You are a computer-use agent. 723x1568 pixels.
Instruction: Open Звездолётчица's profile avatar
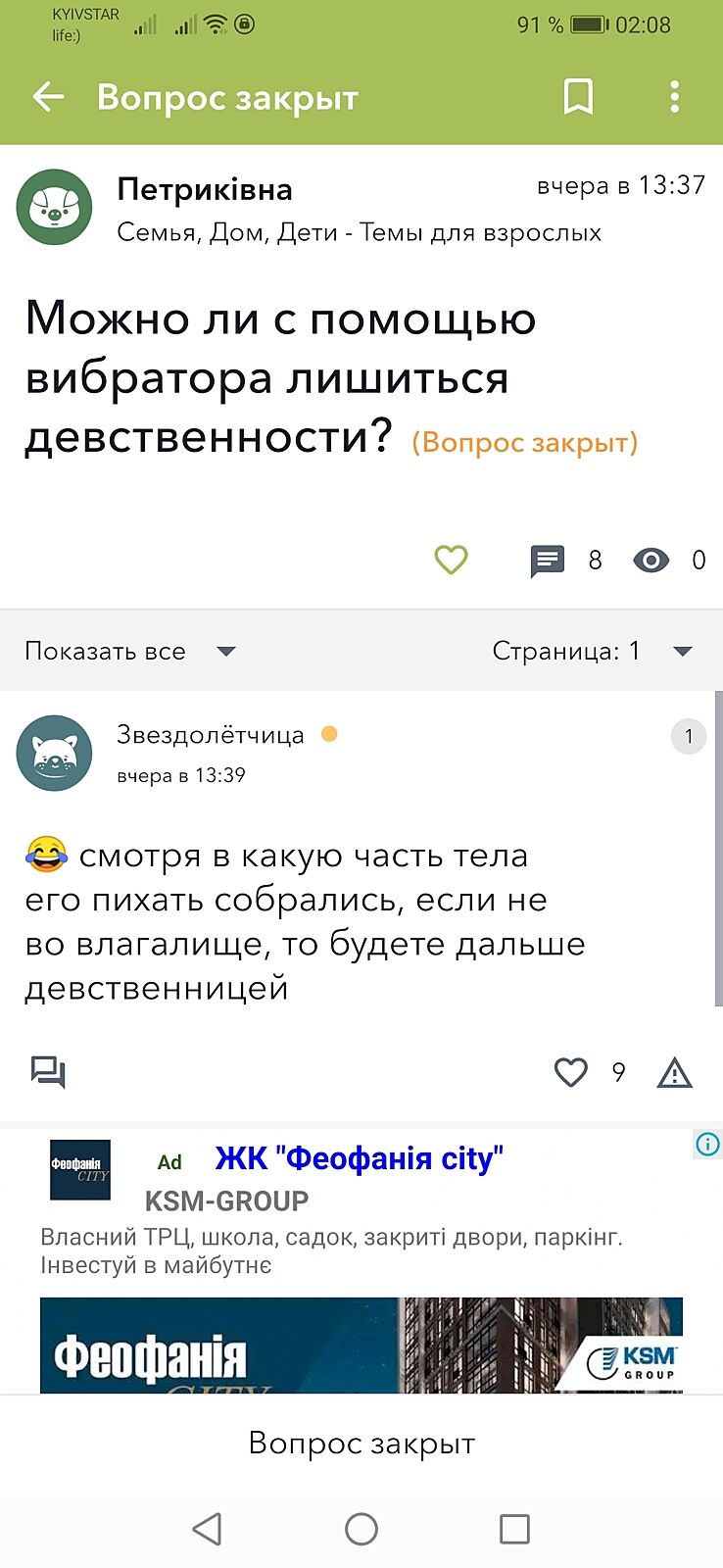click(x=55, y=753)
